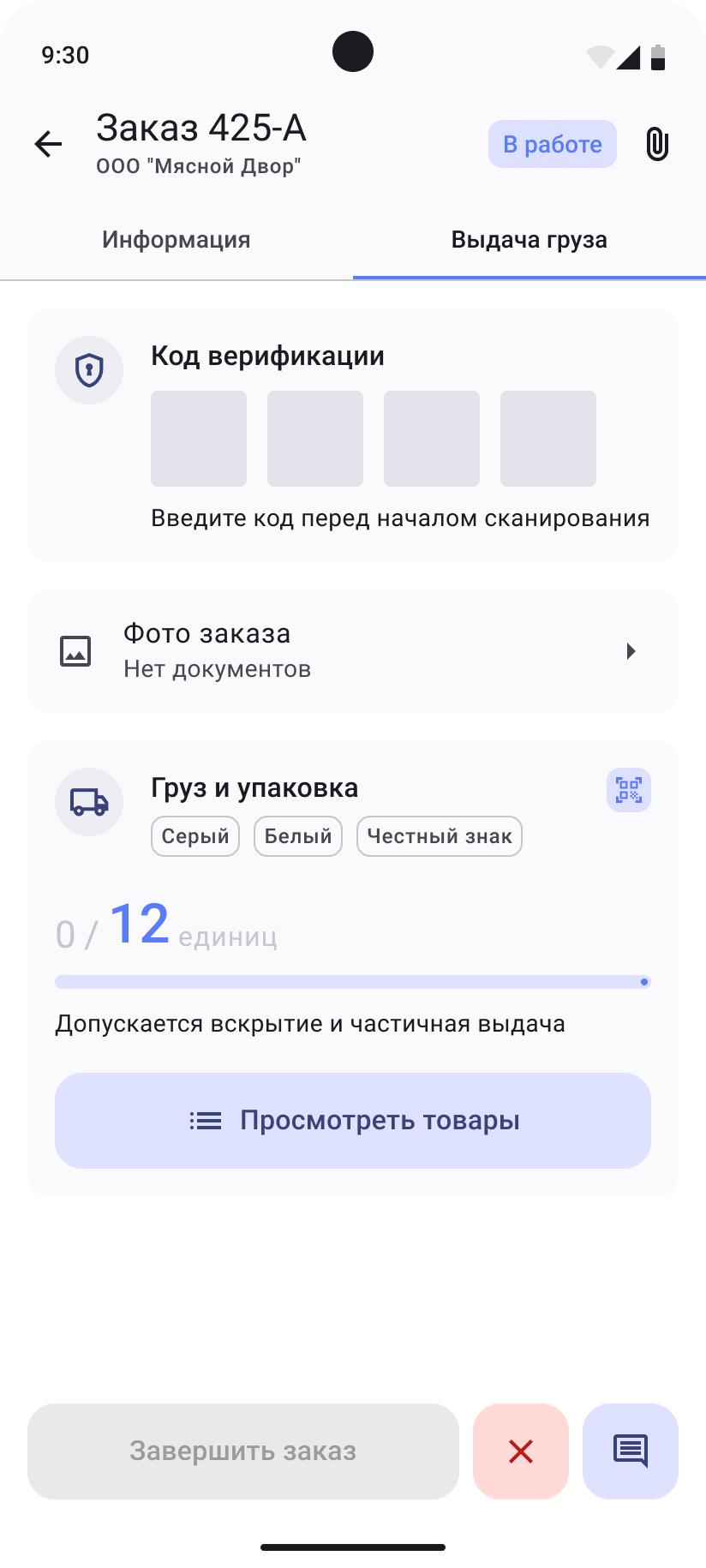Viewport: 706px width, 1568px height.
Task: Tap the truck icon next to Груз и упаковка
Action: point(89,801)
